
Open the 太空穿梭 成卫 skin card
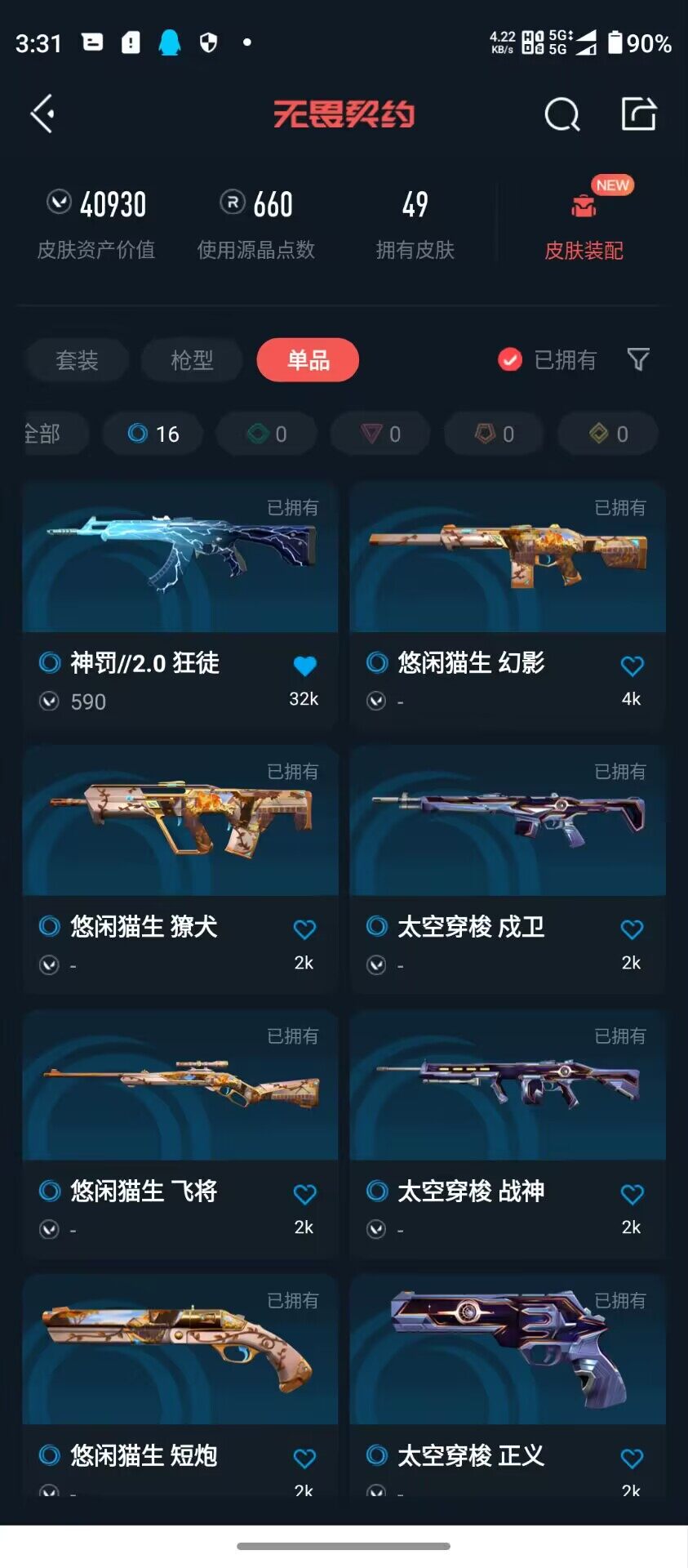click(507, 821)
